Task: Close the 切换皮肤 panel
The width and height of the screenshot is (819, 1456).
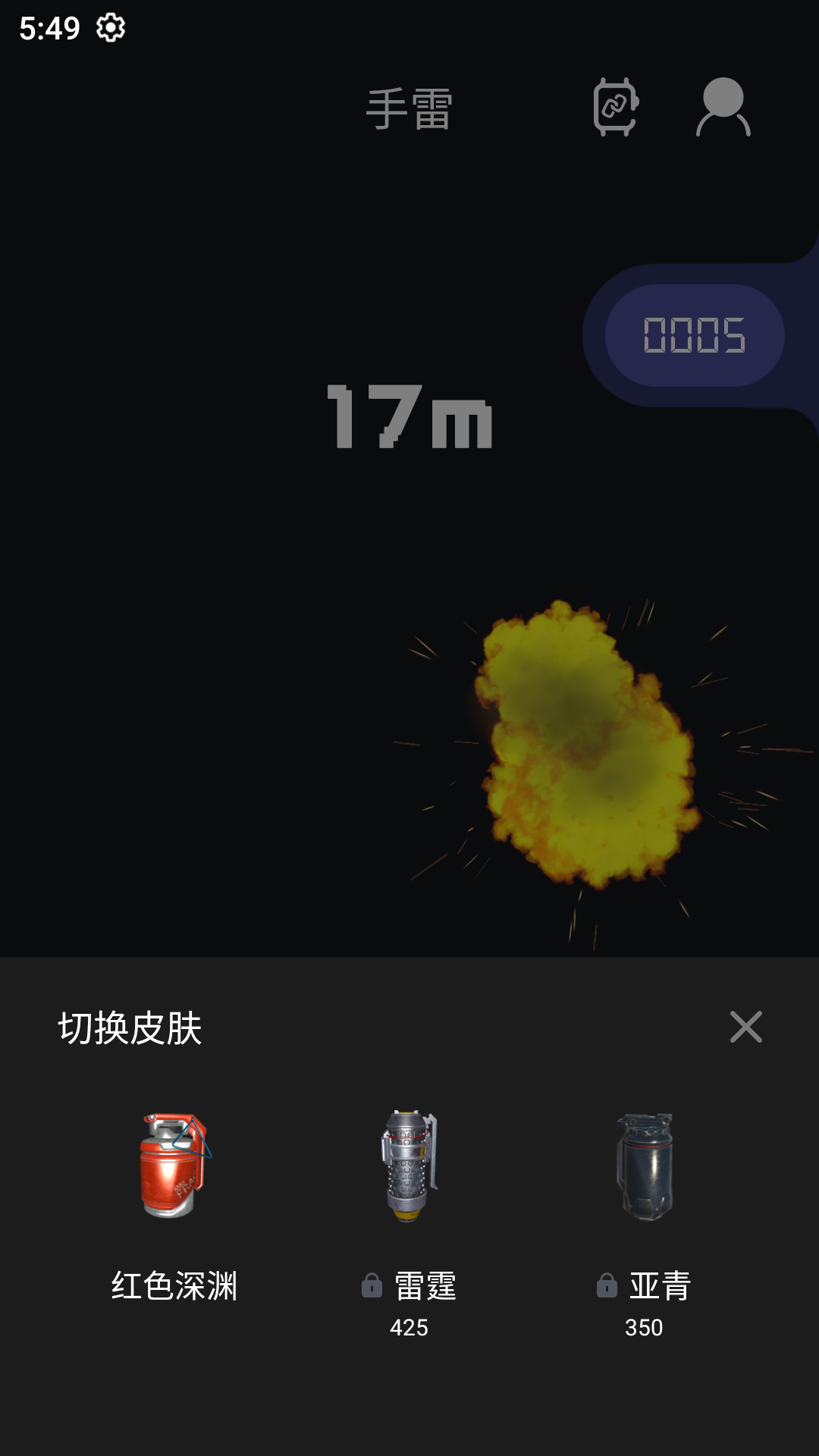Action: tap(747, 1027)
